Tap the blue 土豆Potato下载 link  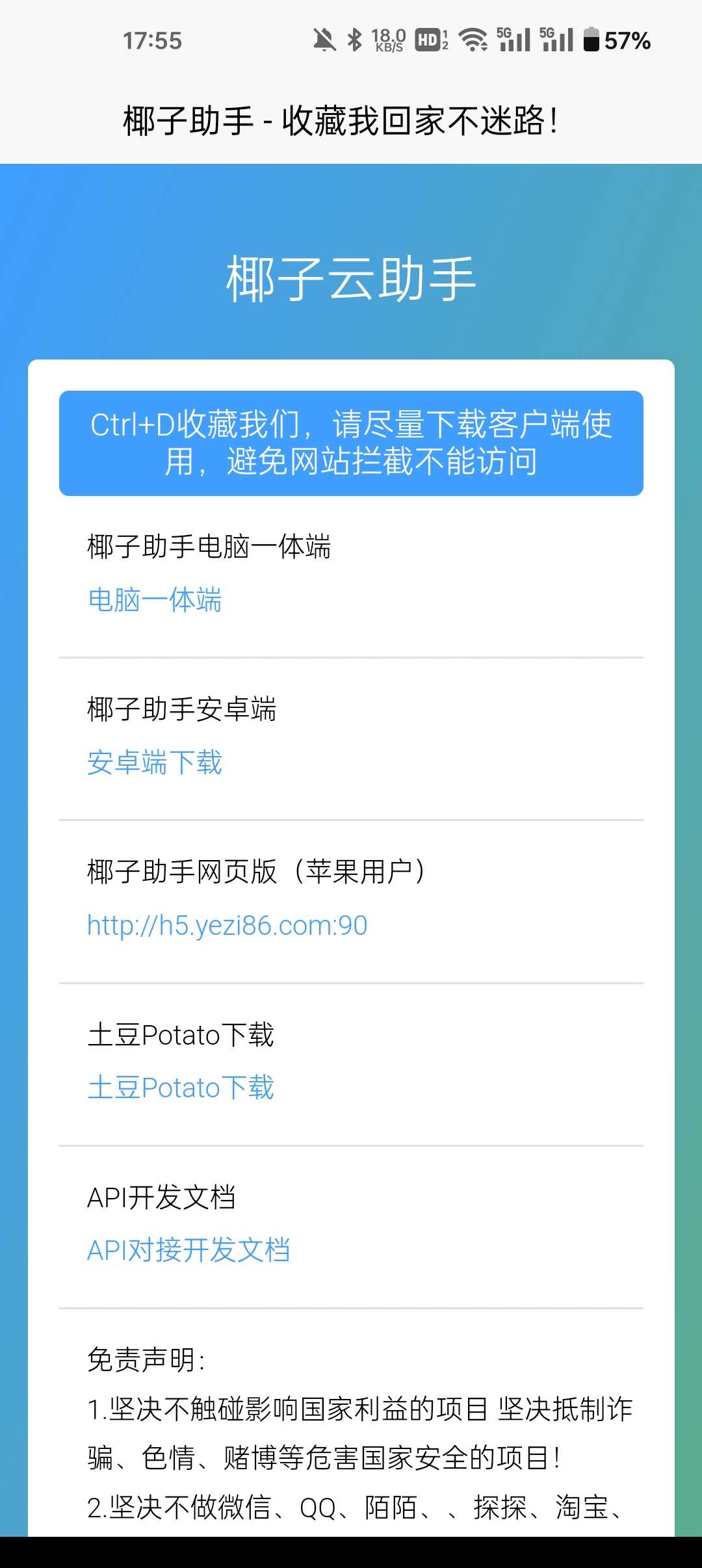(181, 1088)
